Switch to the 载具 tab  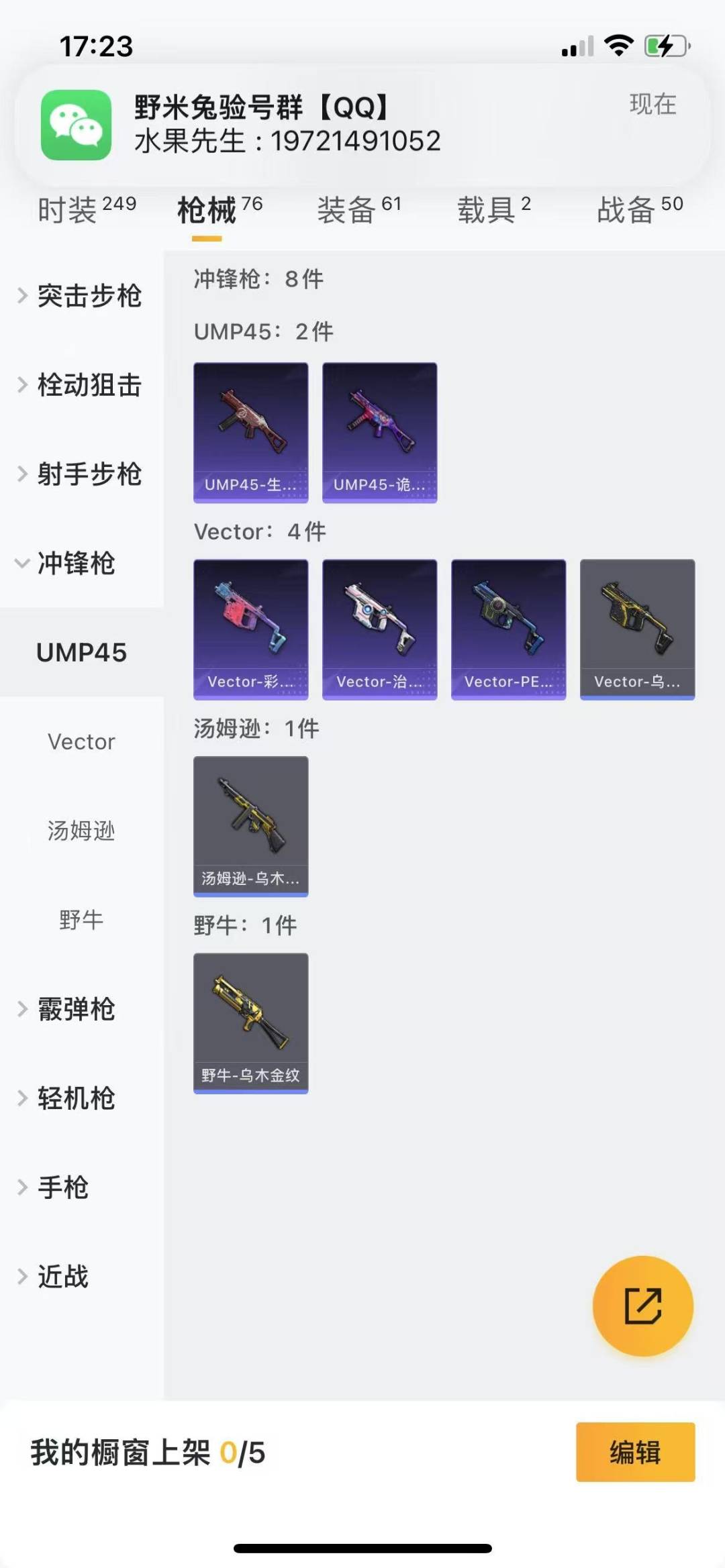(493, 210)
